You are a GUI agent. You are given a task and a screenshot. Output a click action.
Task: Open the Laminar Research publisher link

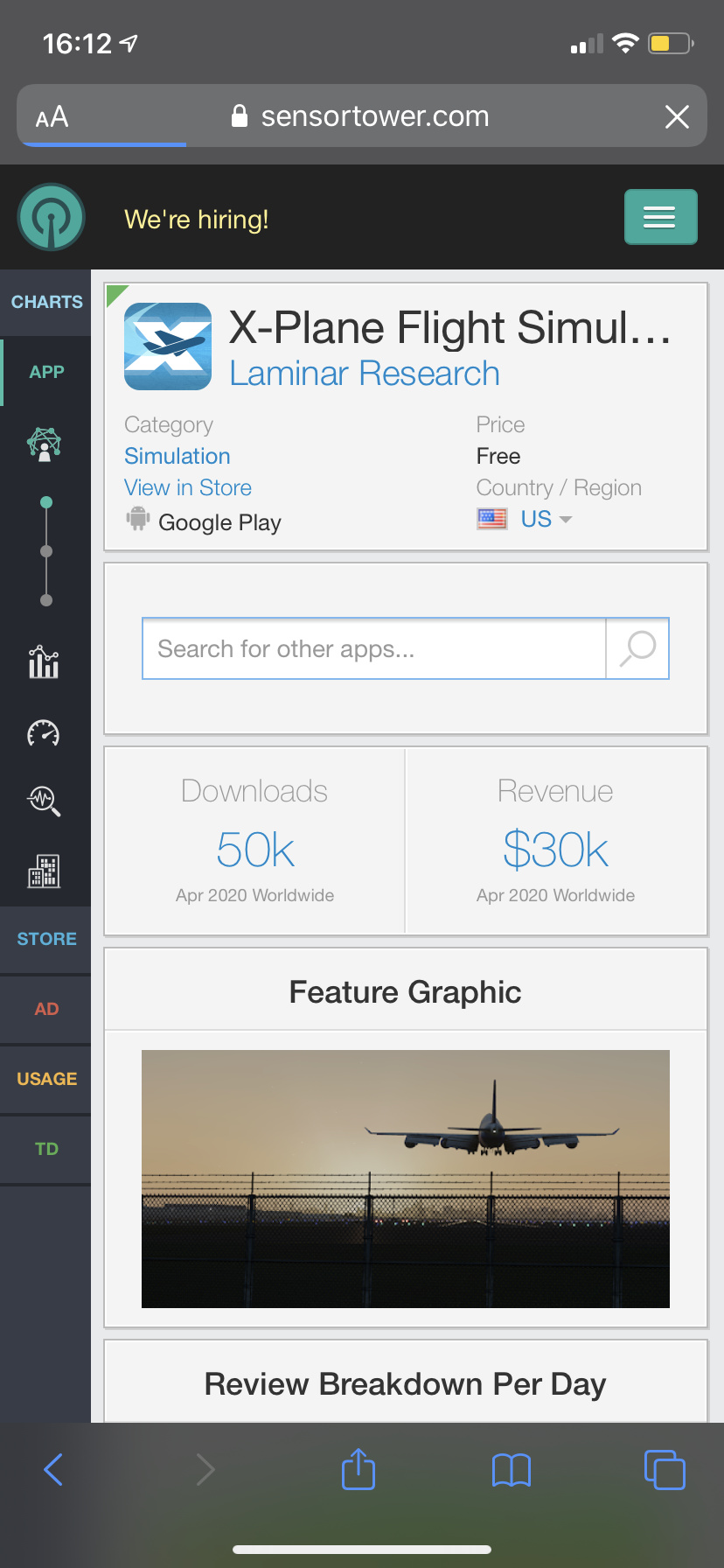click(x=364, y=374)
